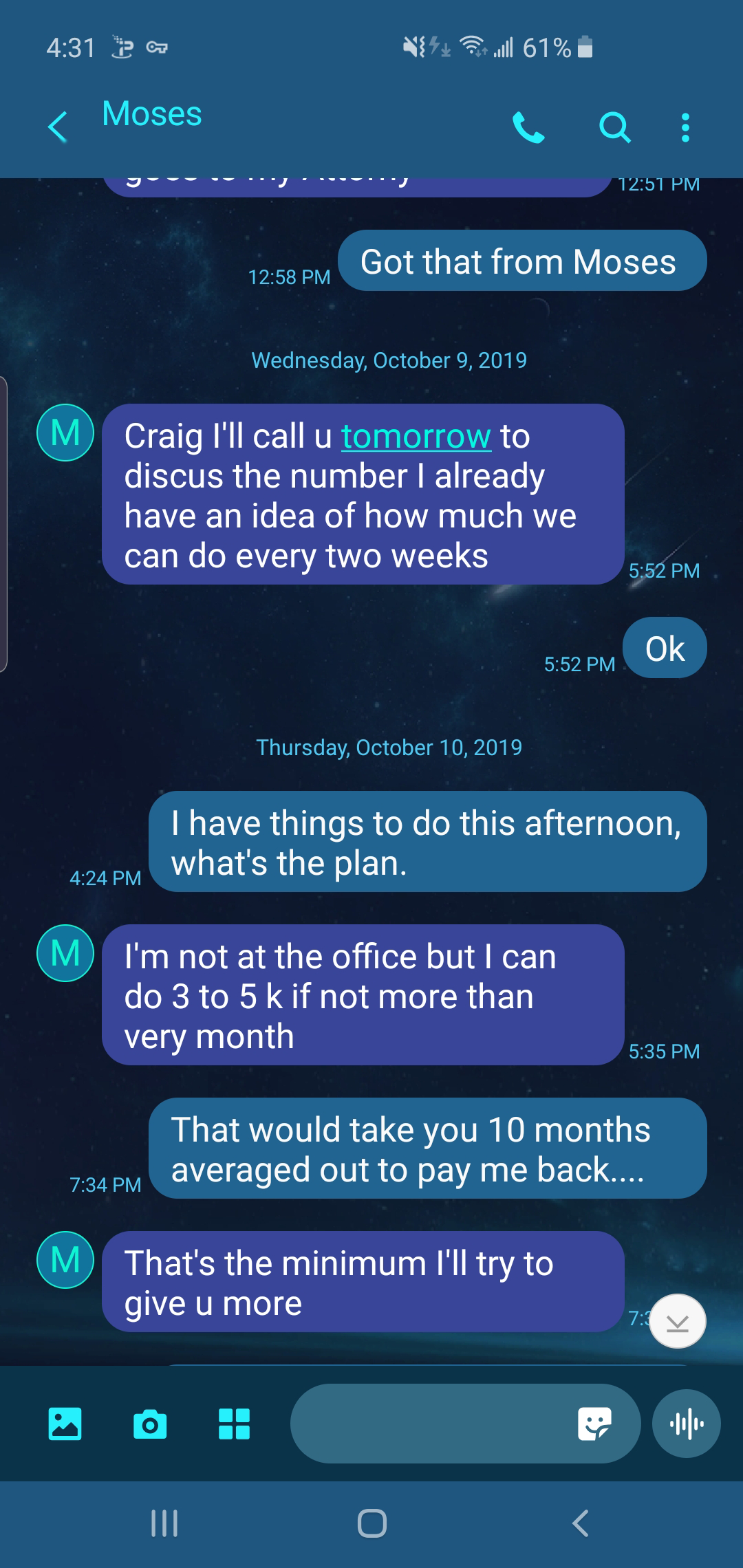Screen dimensions: 743x1568
Task: Attach an image from gallery
Action: tap(65, 1424)
